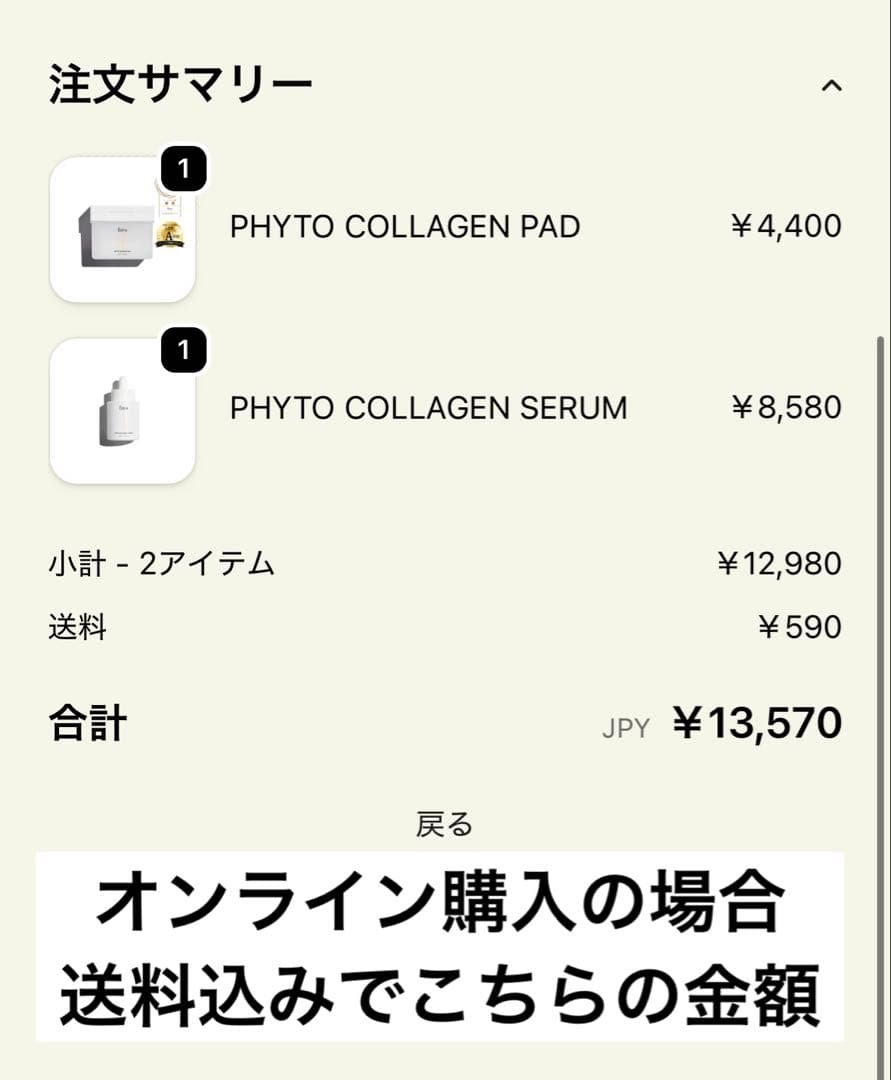
Task: Select the JPY currency indicator
Action: [625, 728]
